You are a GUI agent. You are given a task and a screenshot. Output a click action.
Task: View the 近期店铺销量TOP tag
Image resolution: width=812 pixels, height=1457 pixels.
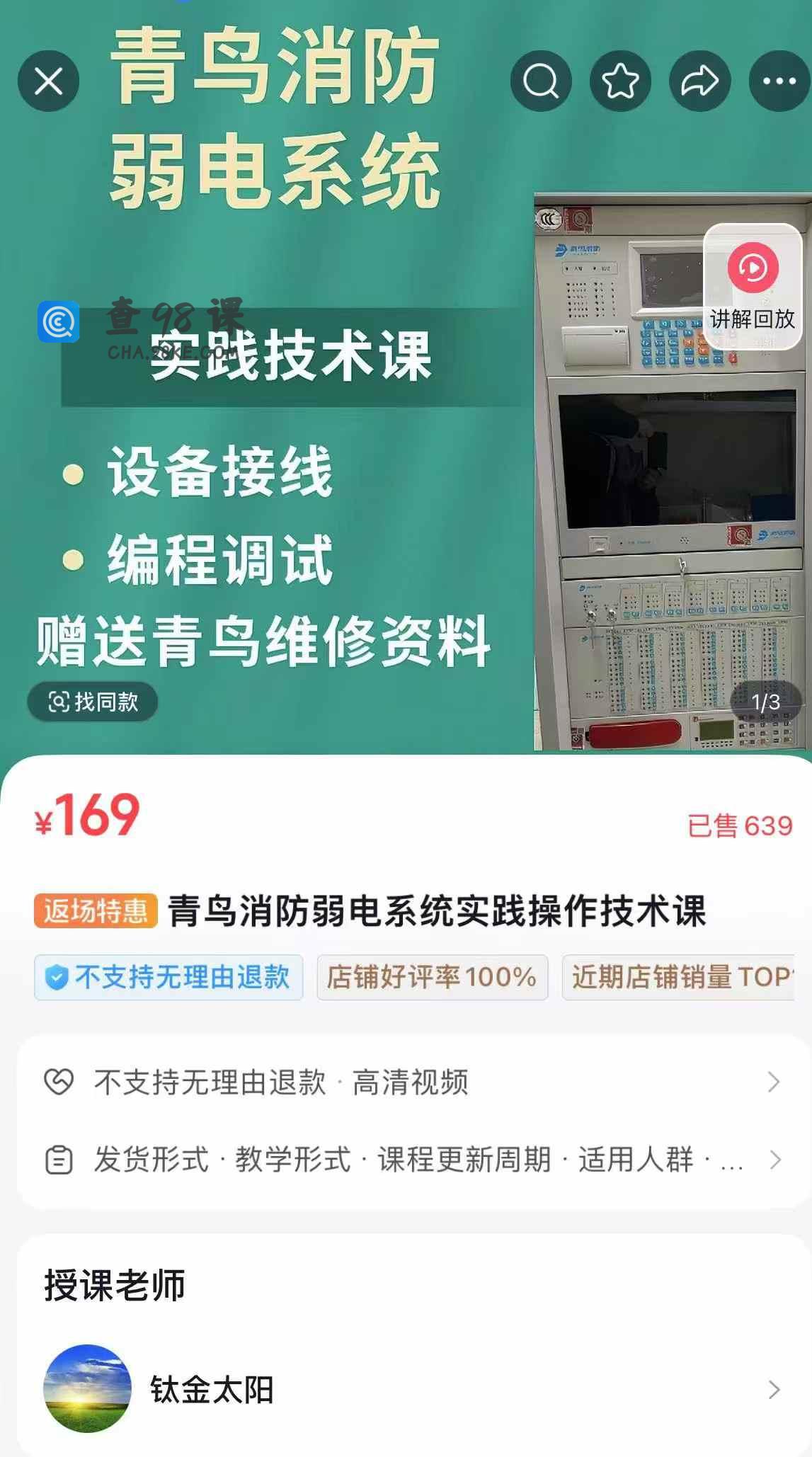(x=678, y=977)
